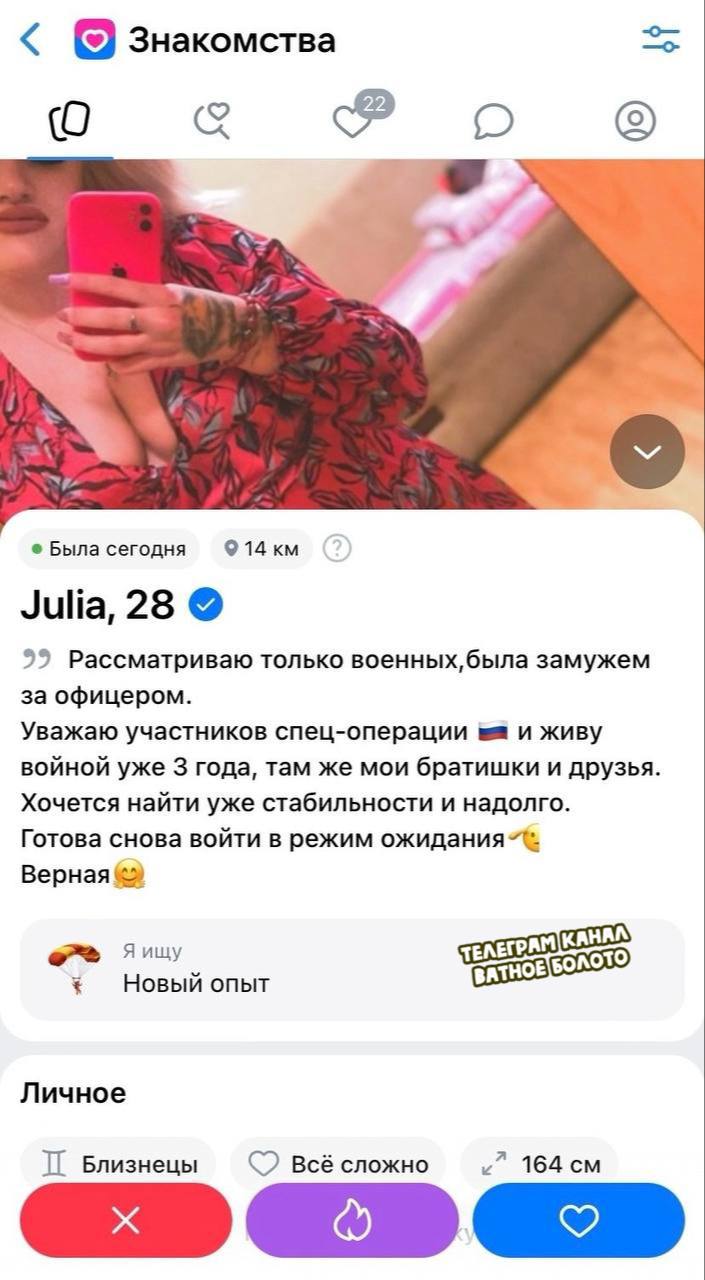
Task: Switch to the cards feed tab
Action: 70,122
